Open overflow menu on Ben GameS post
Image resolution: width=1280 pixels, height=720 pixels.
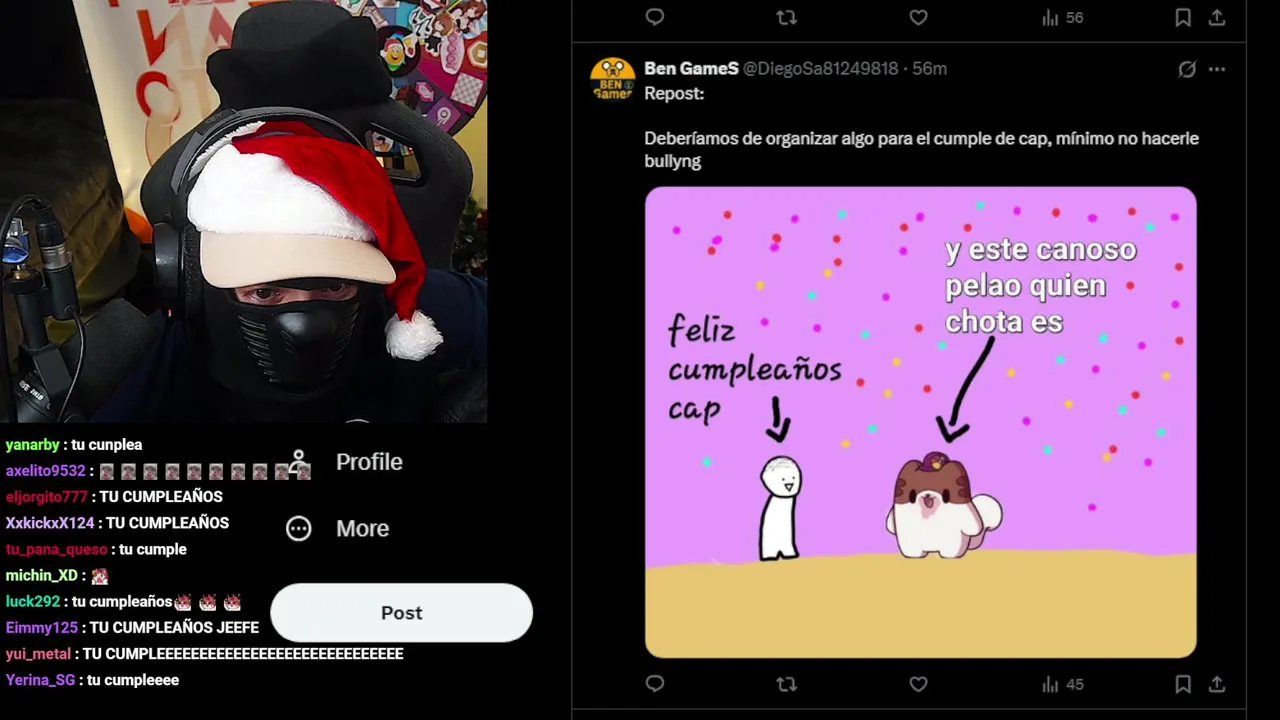1217,69
